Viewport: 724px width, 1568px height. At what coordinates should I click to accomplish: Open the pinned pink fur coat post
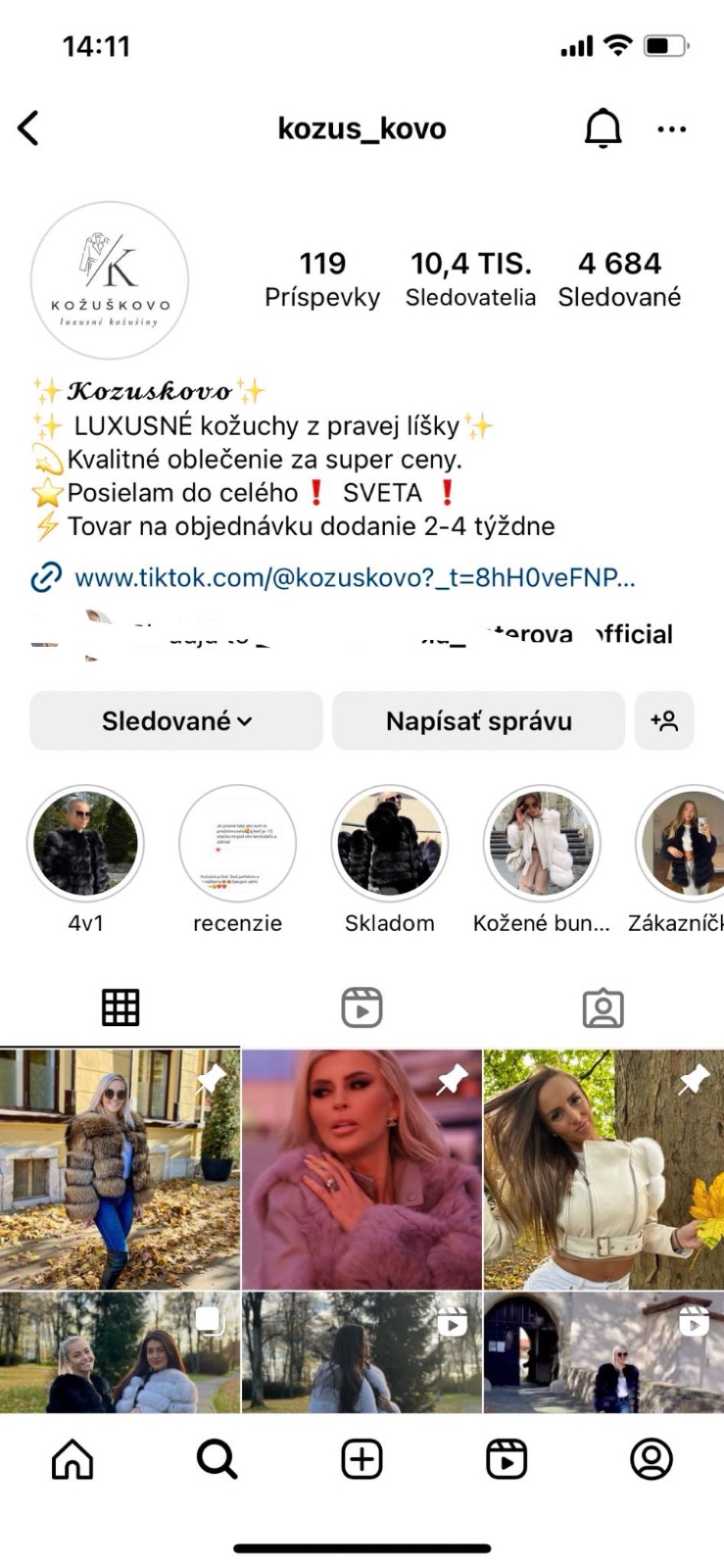362,1168
